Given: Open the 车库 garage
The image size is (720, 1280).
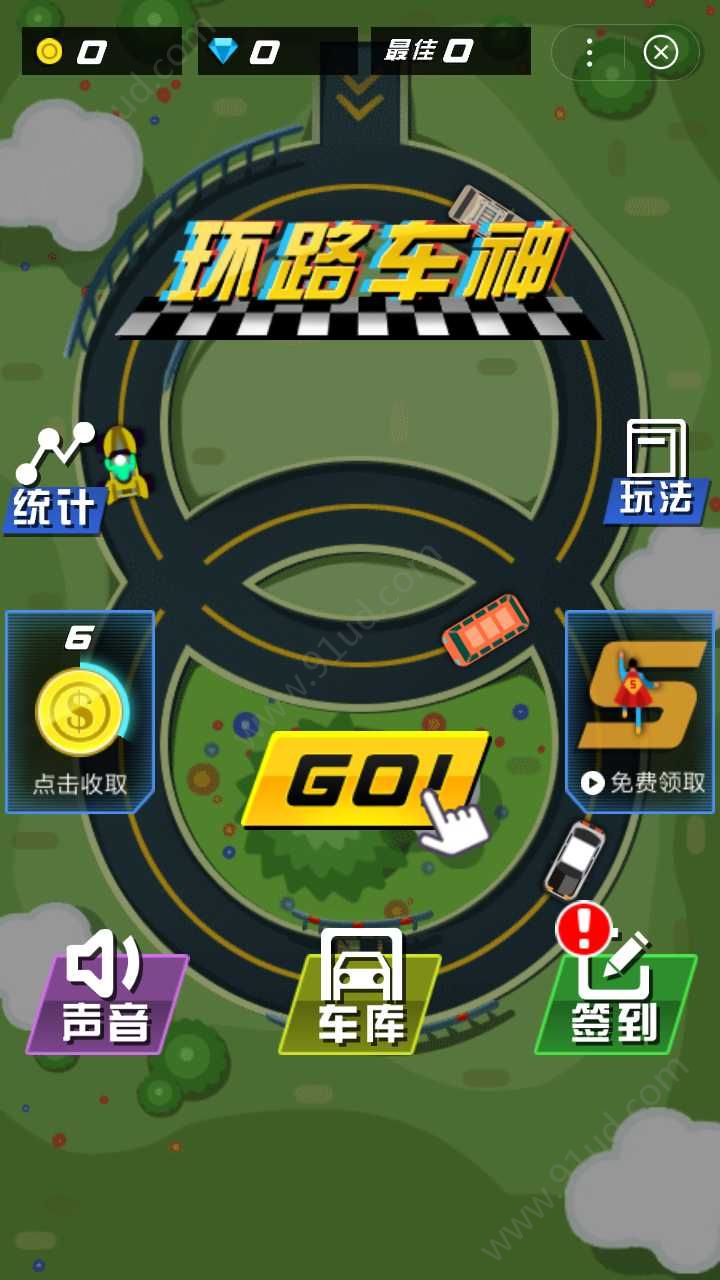Looking at the screenshot, I should pyautogui.click(x=360, y=995).
